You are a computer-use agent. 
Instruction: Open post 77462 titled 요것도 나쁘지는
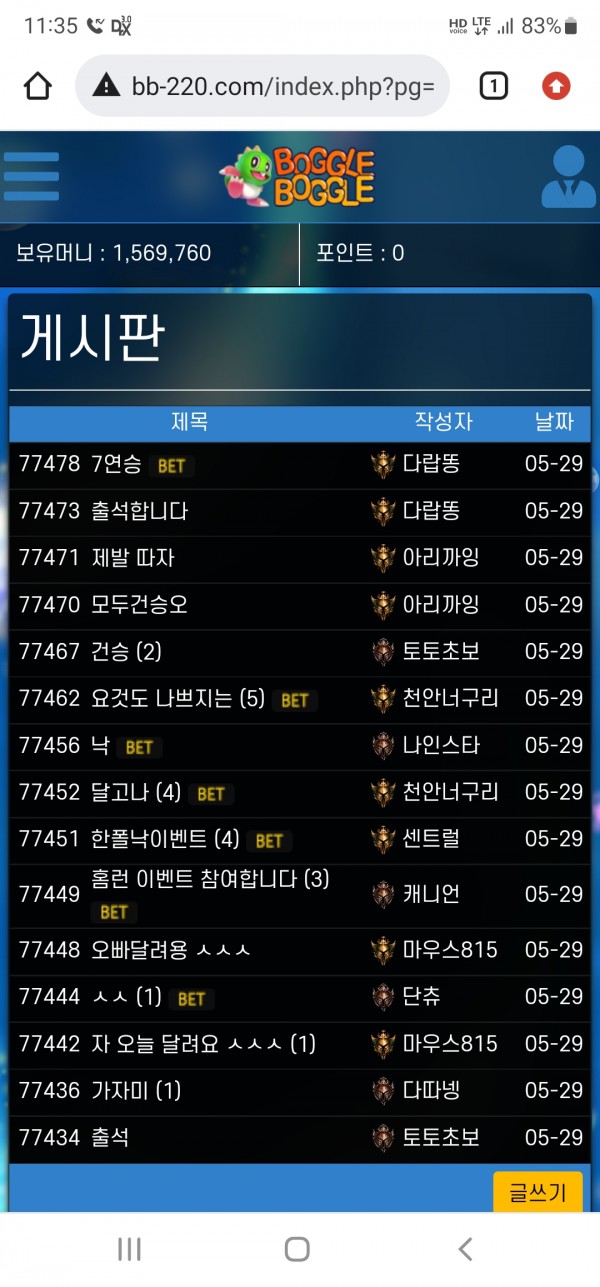[x=177, y=699]
